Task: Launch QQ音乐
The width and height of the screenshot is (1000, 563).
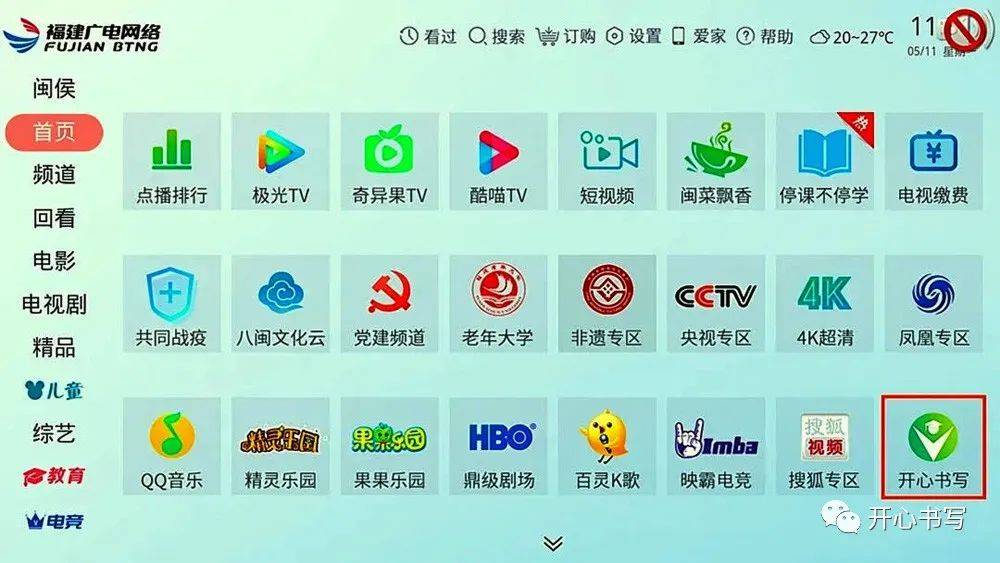Action: click(172, 446)
